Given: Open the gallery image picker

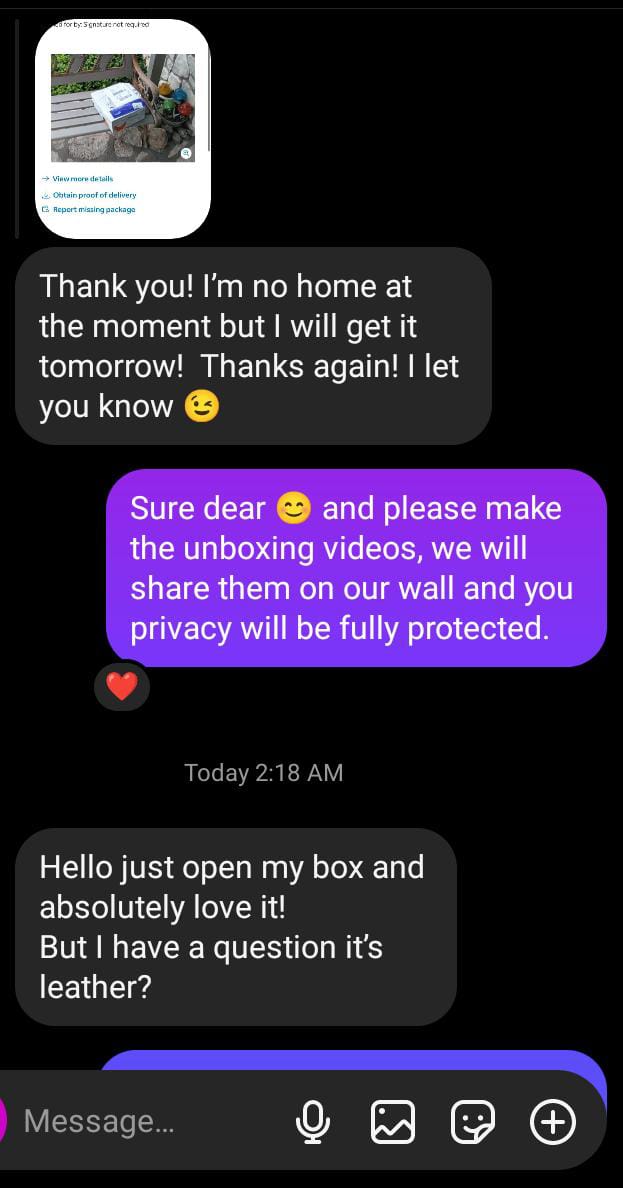Looking at the screenshot, I should 393,1121.
